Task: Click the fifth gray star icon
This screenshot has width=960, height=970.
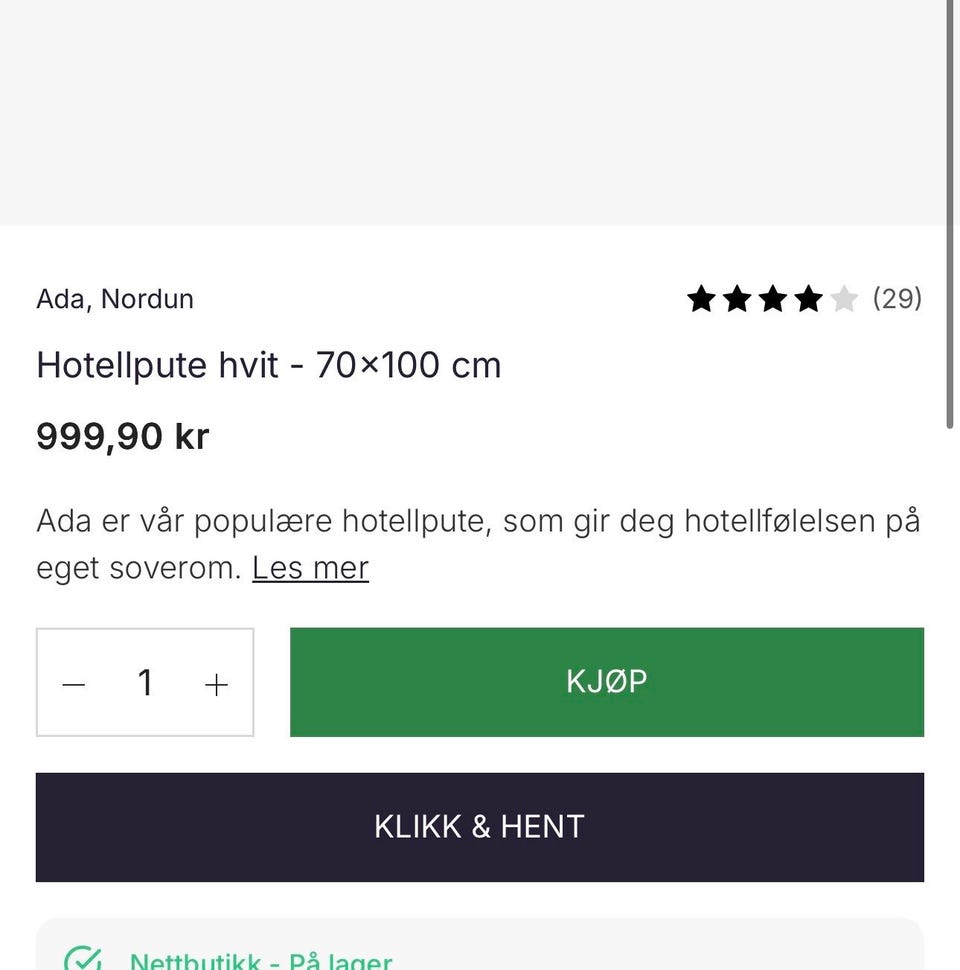Action: pyautogui.click(x=844, y=298)
